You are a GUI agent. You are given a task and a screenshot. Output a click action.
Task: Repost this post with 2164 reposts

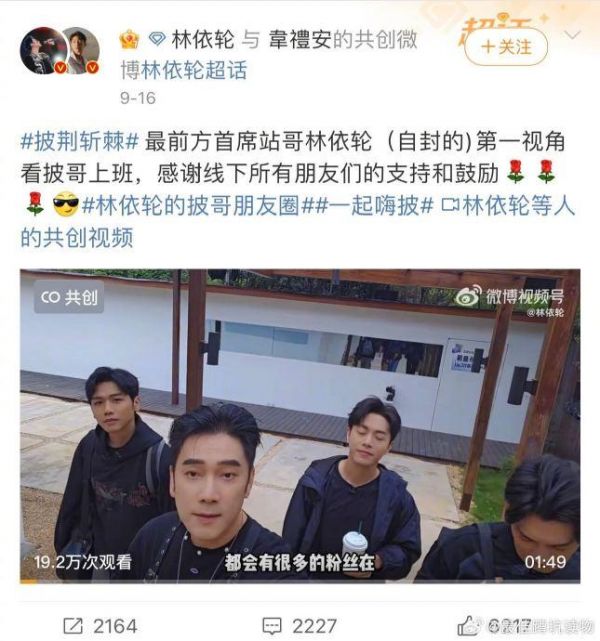[x=100, y=626]
